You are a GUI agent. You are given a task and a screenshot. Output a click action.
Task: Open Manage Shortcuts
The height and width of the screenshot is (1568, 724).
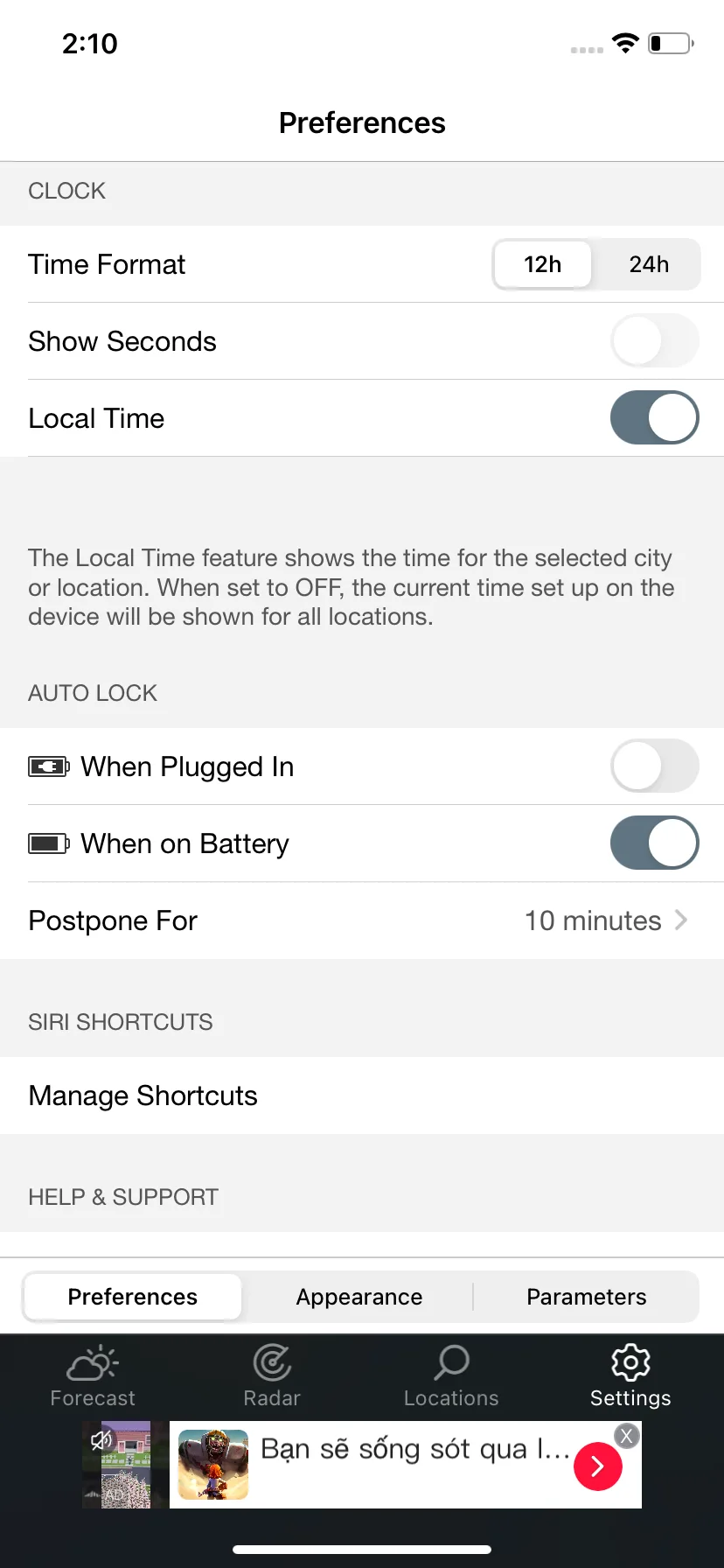coord(362,1095)
